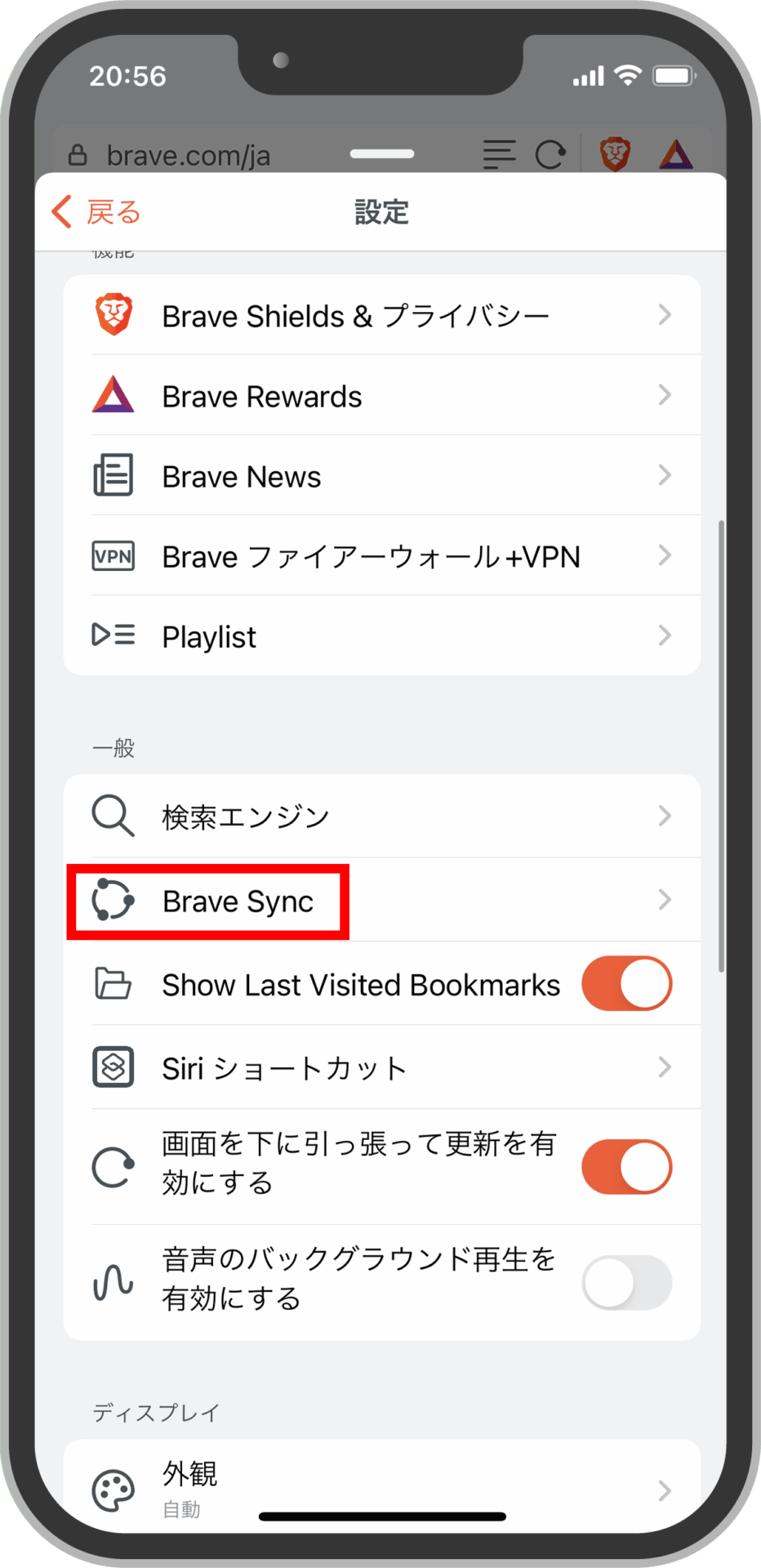Open Playlist settings
Screen dimensions: 761x1568
point(381,636)
